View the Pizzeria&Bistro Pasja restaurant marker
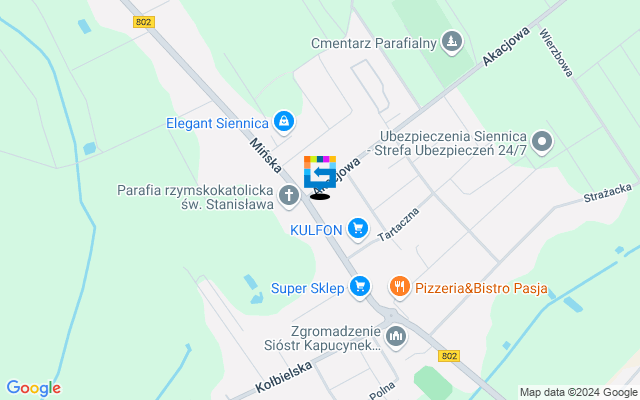The width and height of the screenshot is (640, 400). point(400,288)
